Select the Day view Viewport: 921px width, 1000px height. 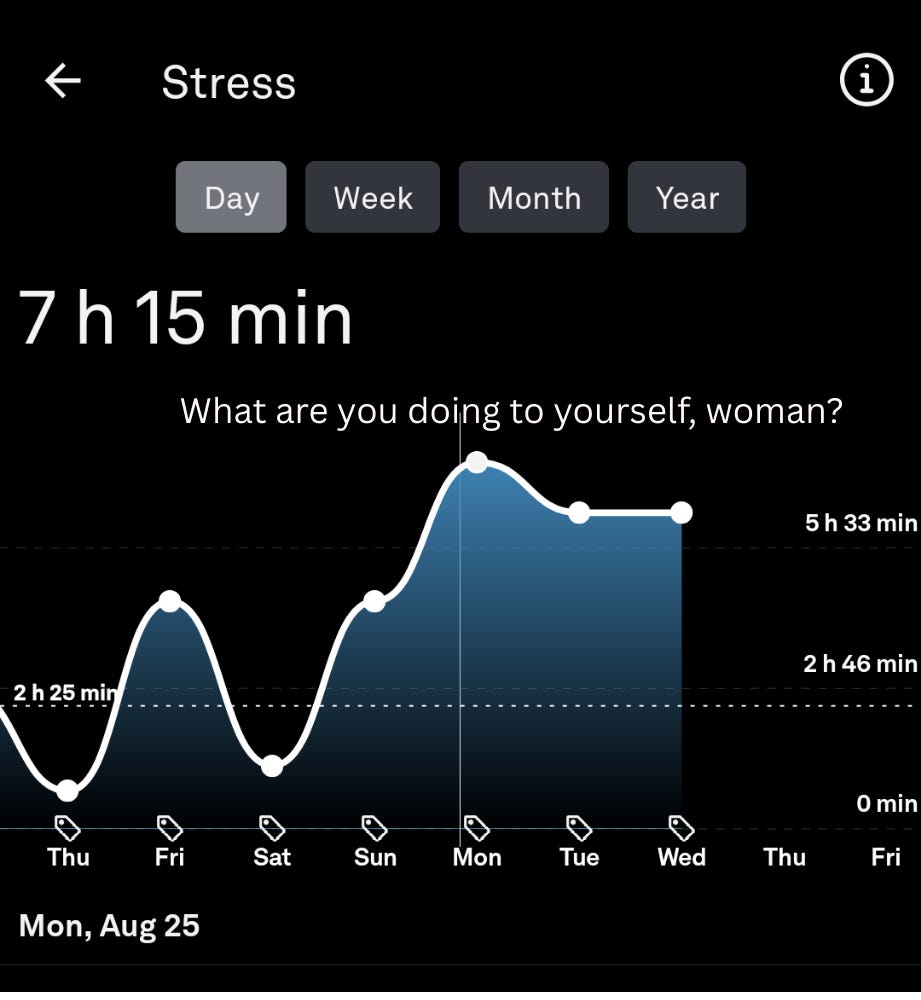231,197
